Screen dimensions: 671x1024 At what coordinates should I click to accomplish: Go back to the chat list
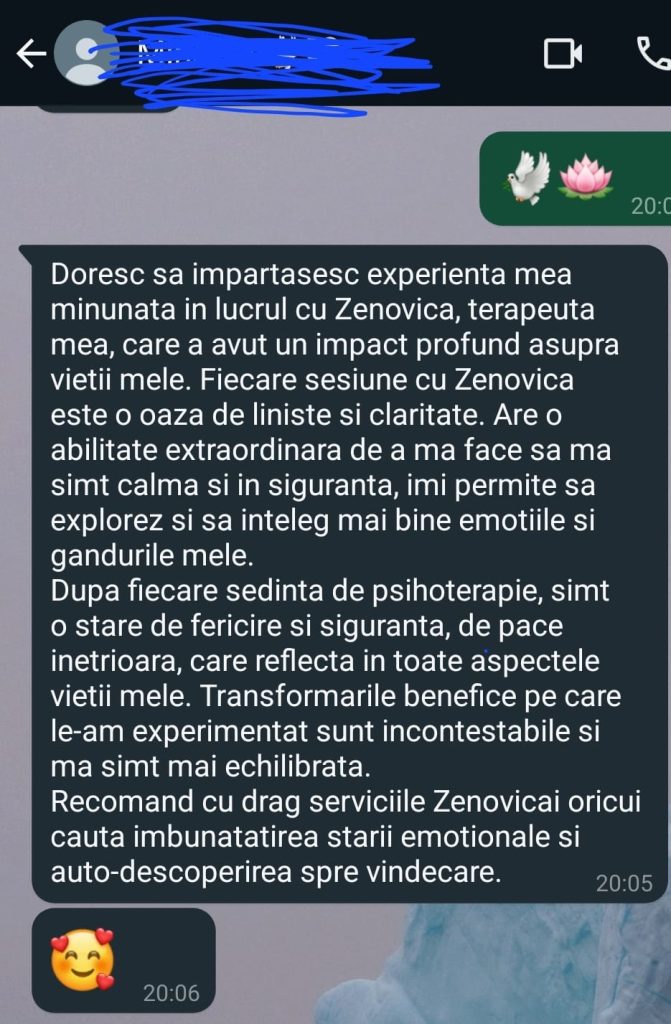click(31, 54)
